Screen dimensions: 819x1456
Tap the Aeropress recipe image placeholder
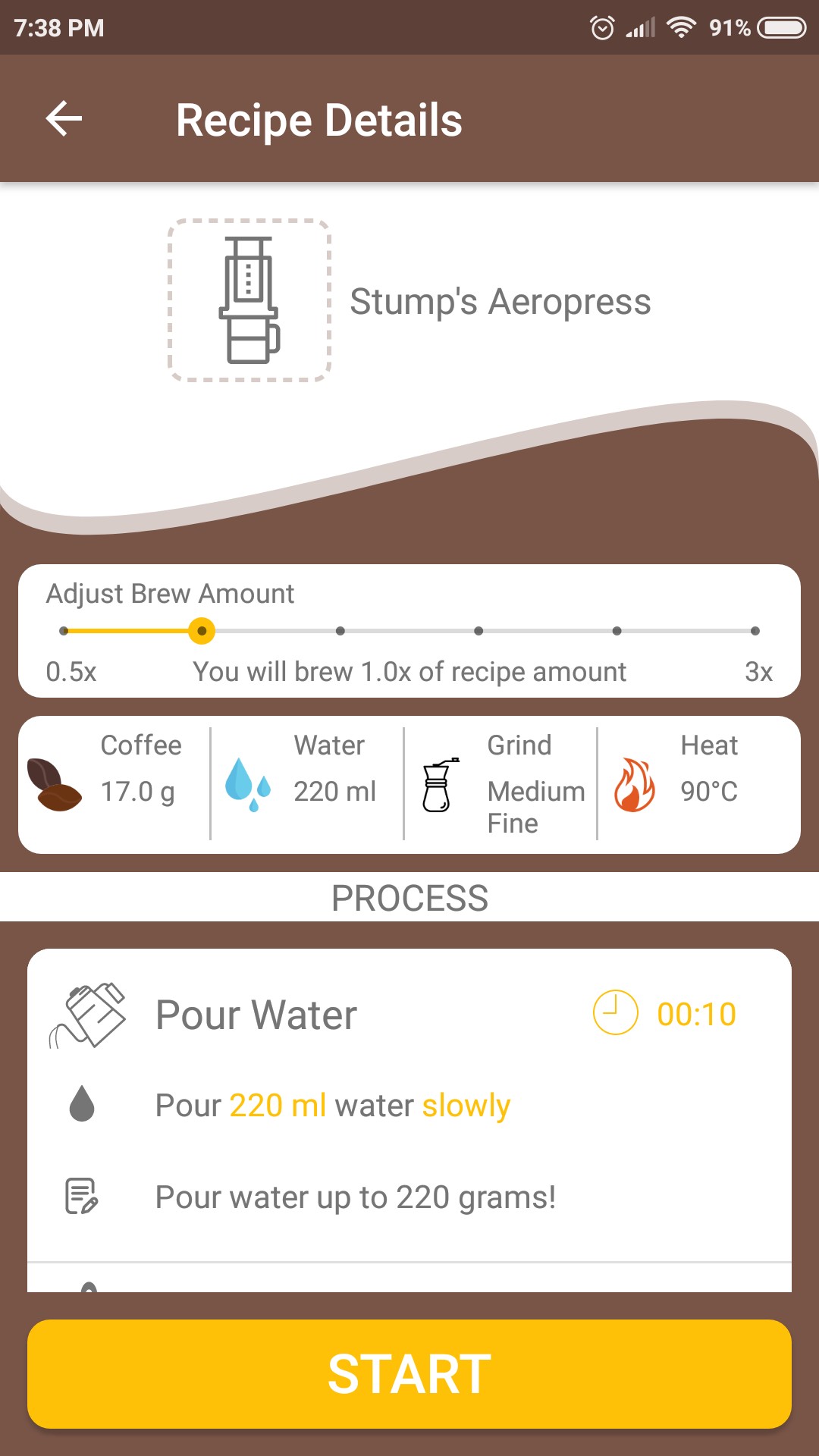[249, 300]
